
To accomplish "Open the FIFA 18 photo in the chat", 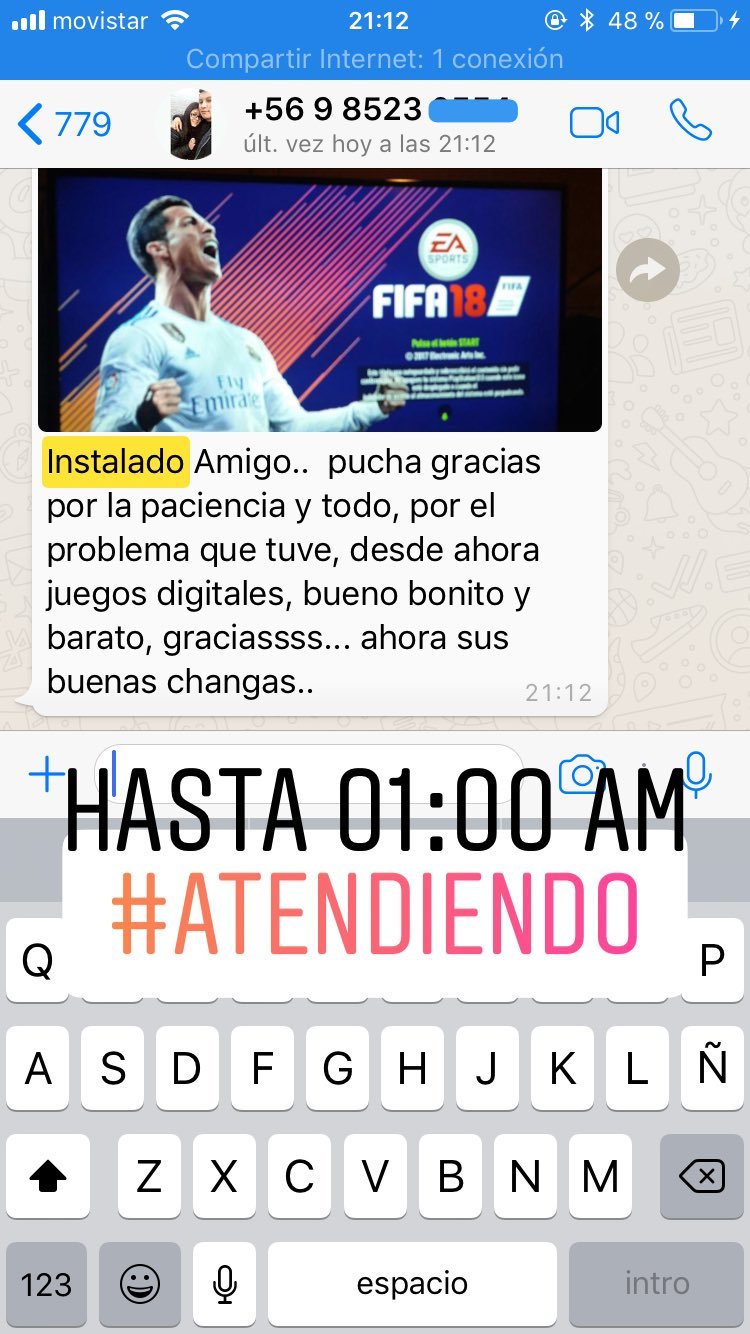I will pyautogui.click(x=320, y=298).
